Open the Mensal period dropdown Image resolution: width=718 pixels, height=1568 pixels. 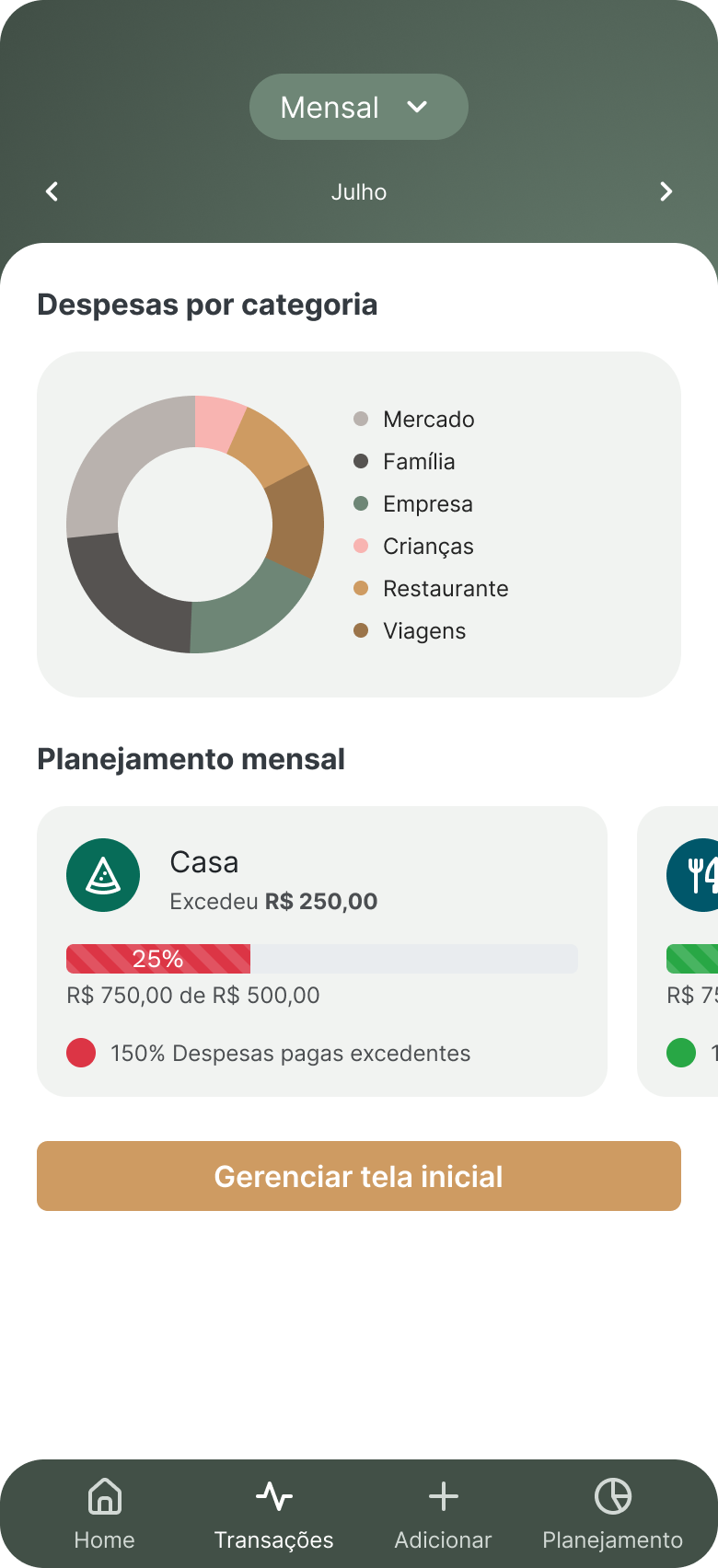pos(358,107)
